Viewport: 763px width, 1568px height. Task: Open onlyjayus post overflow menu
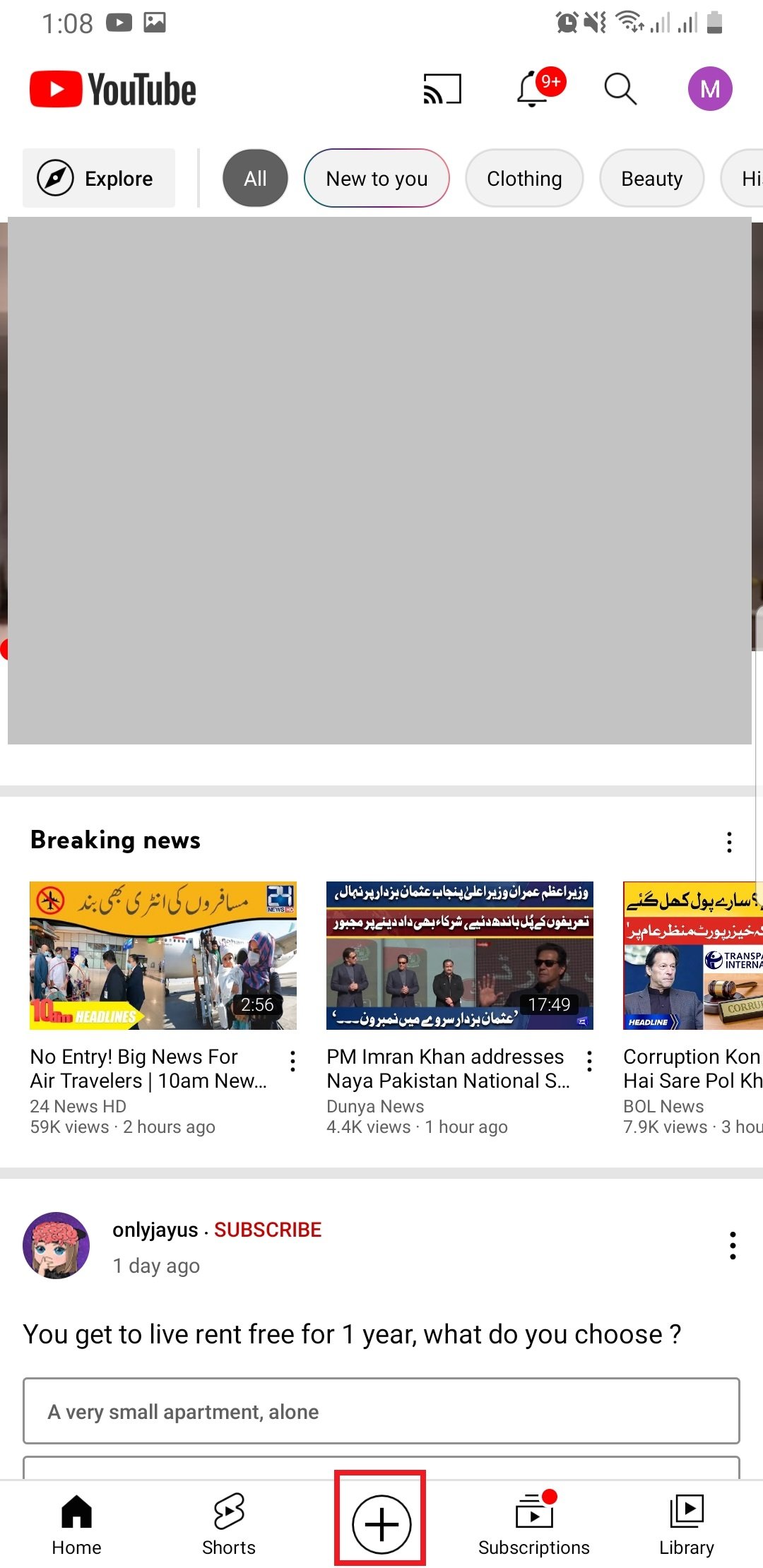[x=733, y=1245]
